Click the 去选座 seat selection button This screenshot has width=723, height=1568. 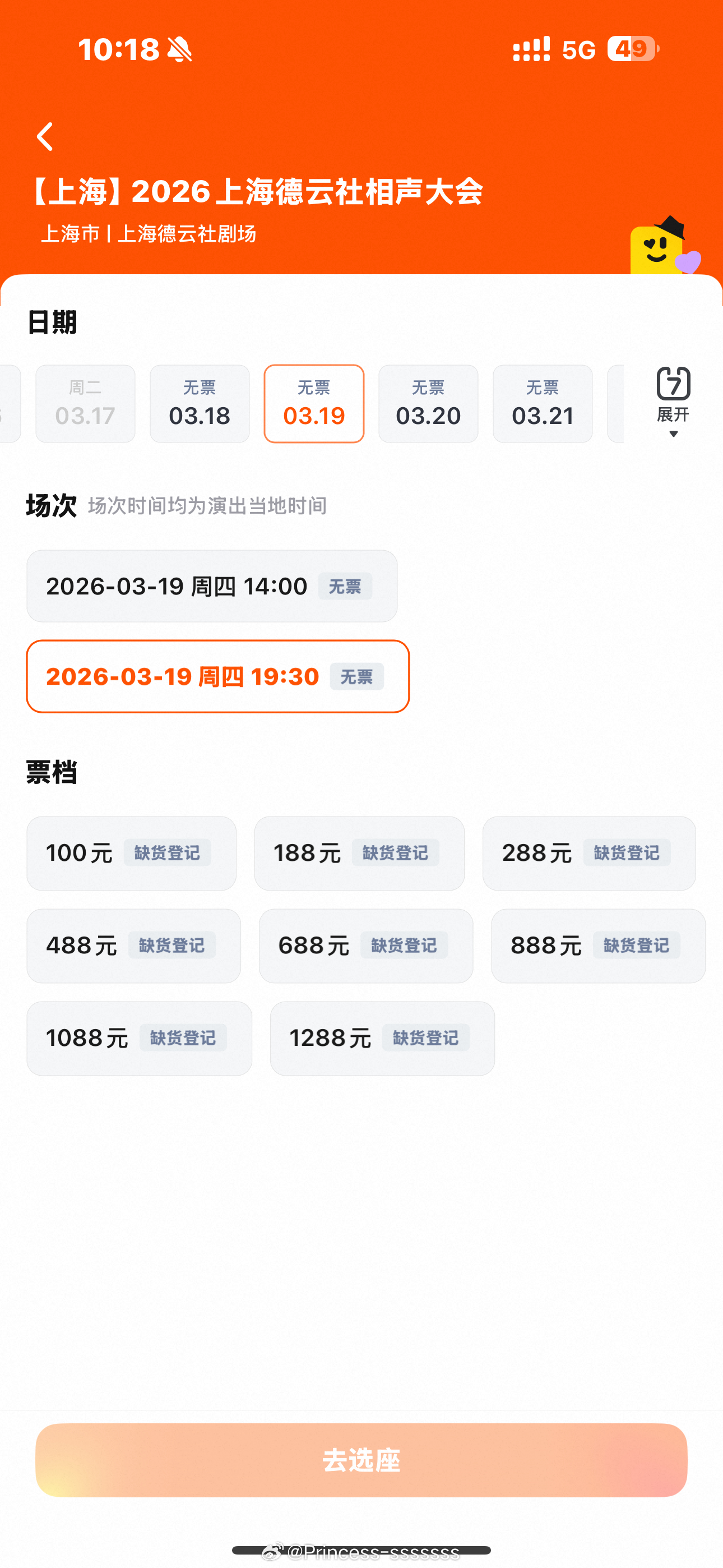tap(361, 1460)
